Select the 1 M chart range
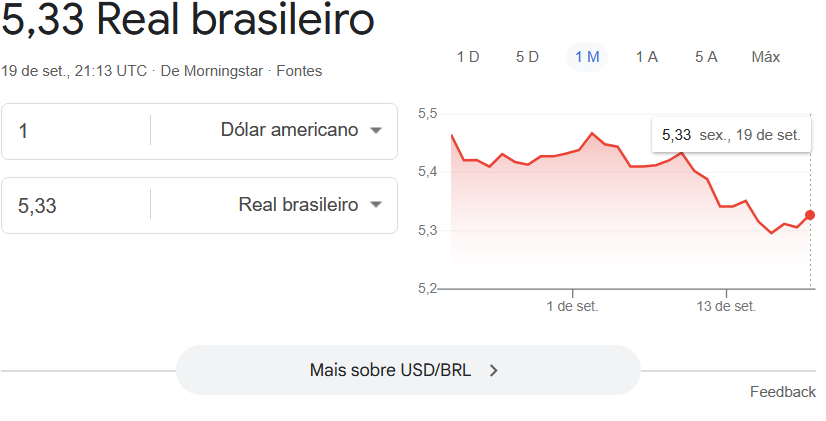The image size is (826, 421). (587, 57)
